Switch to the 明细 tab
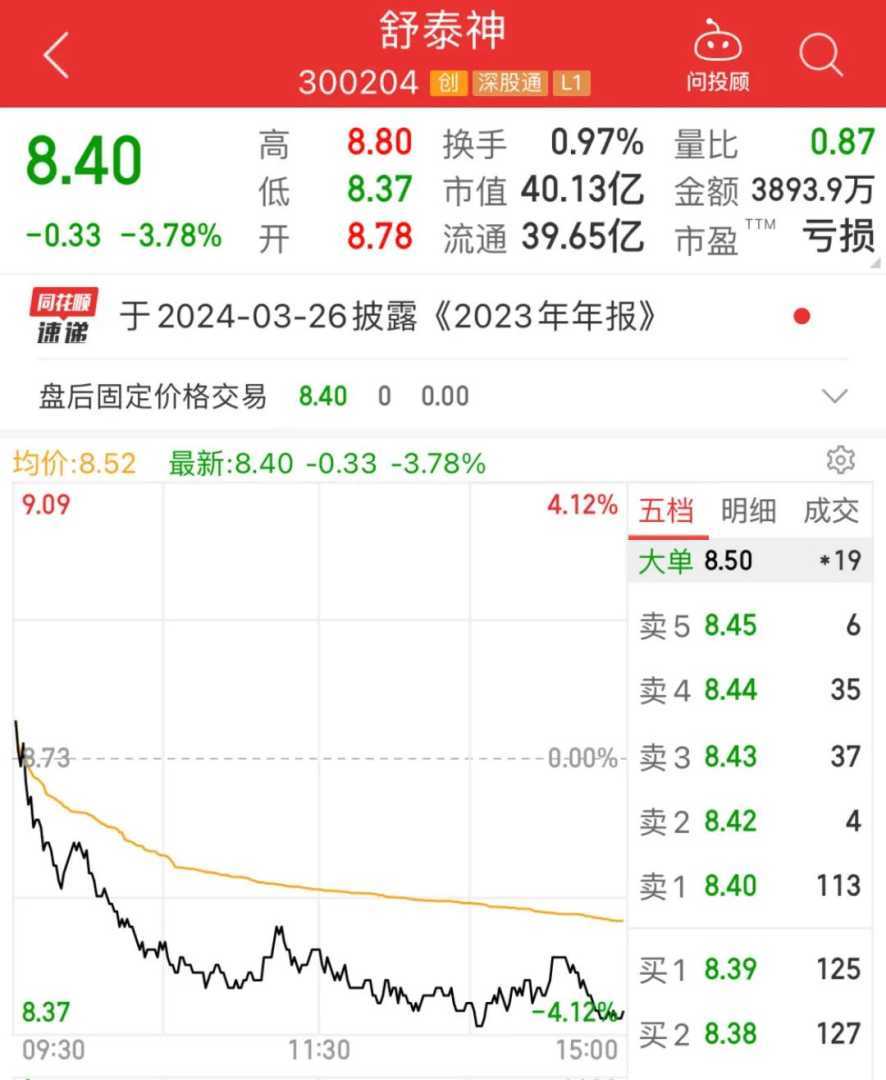Viewport: 886px width, 1080px height. (748, 511)
